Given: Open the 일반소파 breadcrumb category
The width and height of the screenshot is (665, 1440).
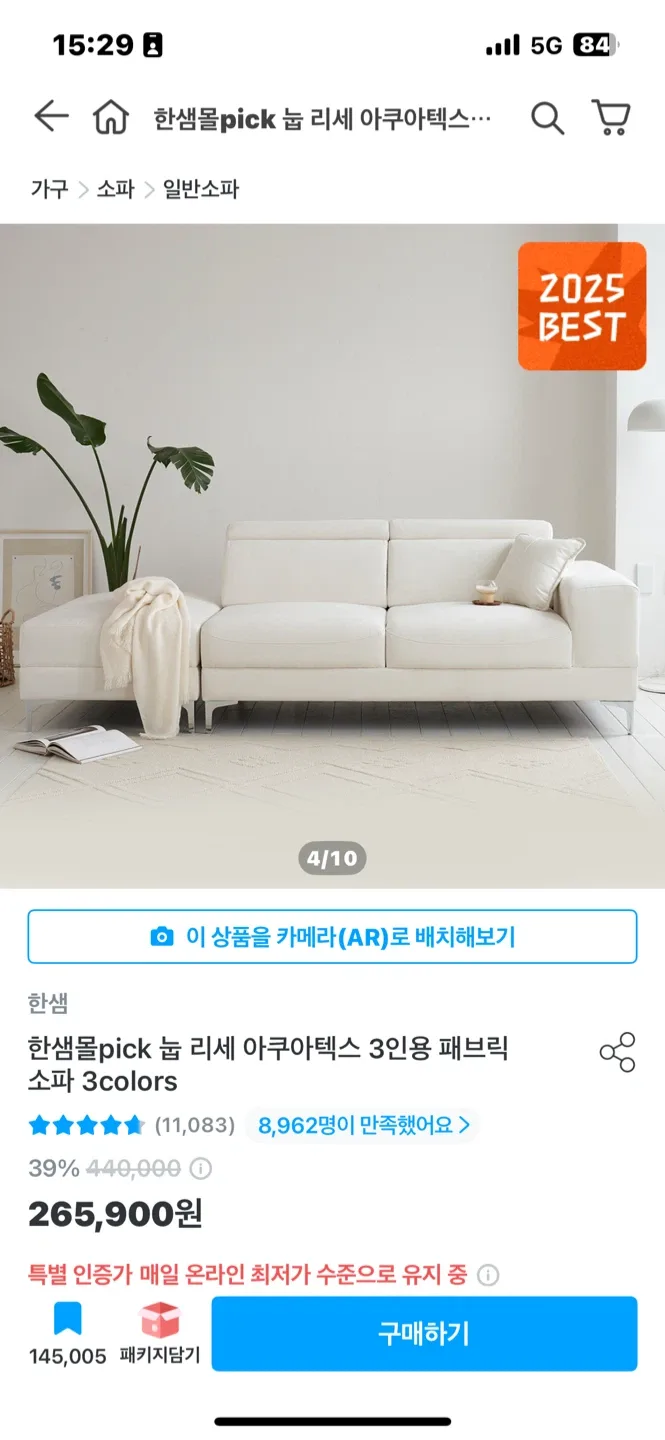Looking at the screenshot, I should (x=201, y=189).
